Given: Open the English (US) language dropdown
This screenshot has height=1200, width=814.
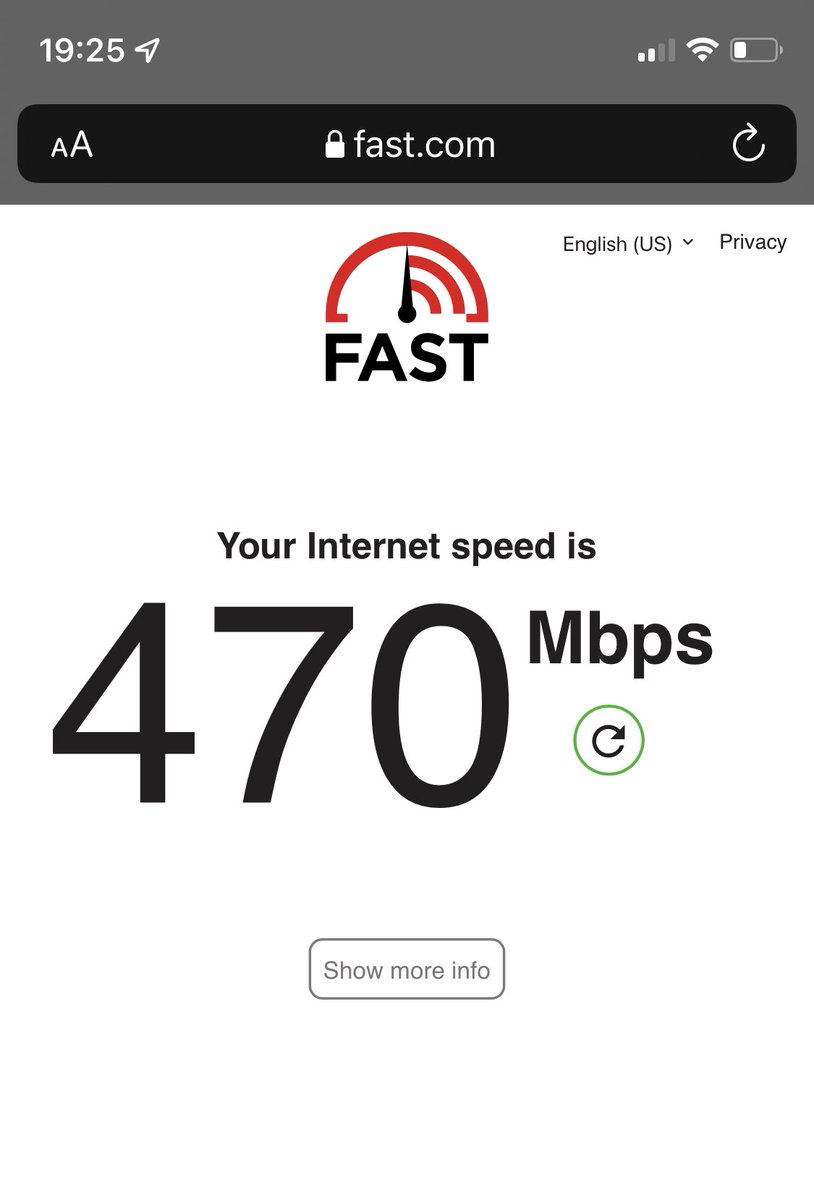Looking at the screenshot, I should [x=627, y=244].
